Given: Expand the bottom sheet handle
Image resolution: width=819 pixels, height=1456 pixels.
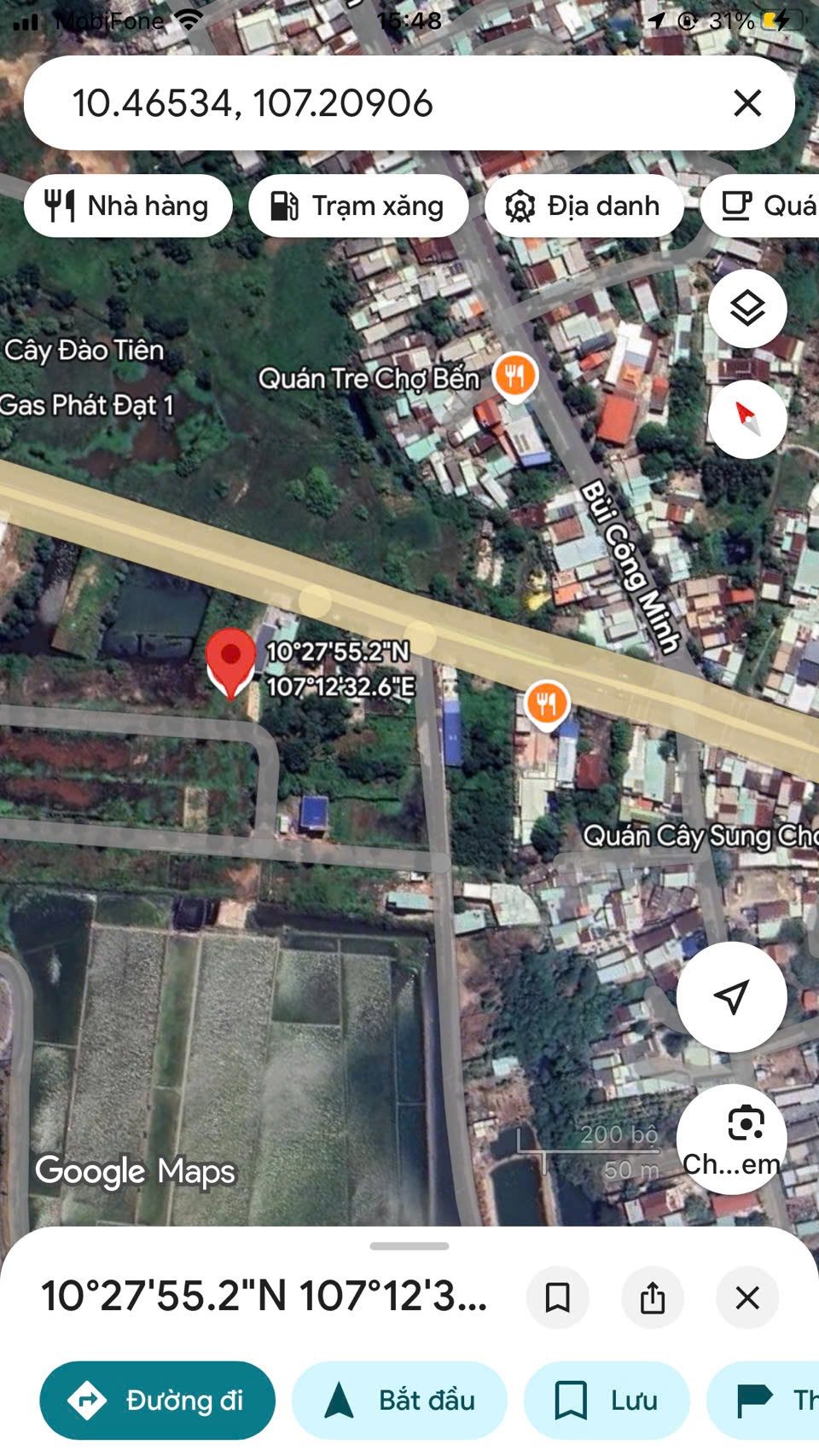Looking at the screenshot, I should [409, 1246].
